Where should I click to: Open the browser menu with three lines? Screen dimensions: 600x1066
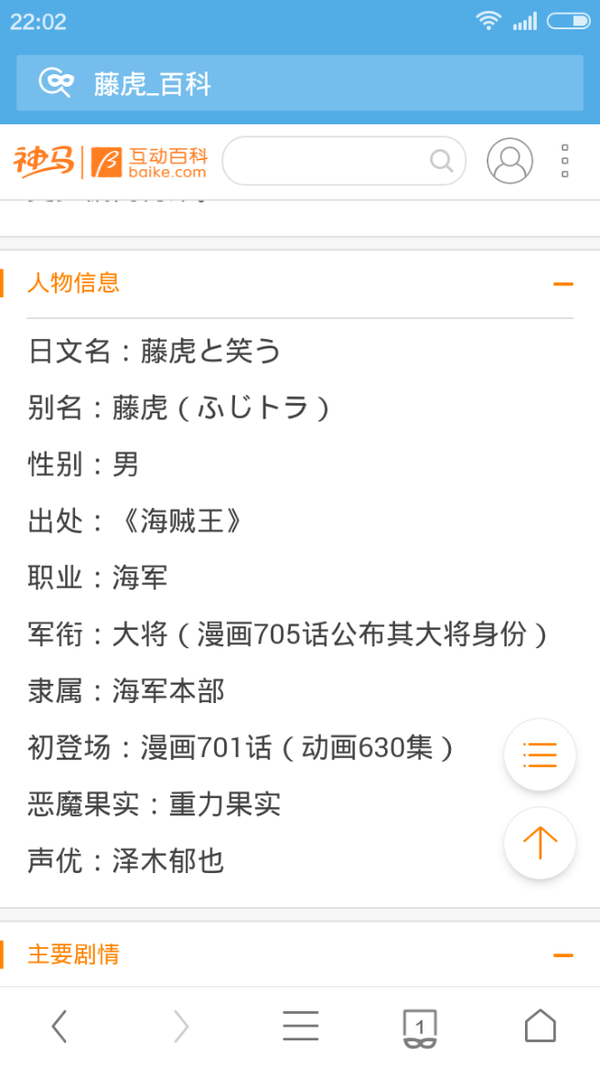(300, 1026)
